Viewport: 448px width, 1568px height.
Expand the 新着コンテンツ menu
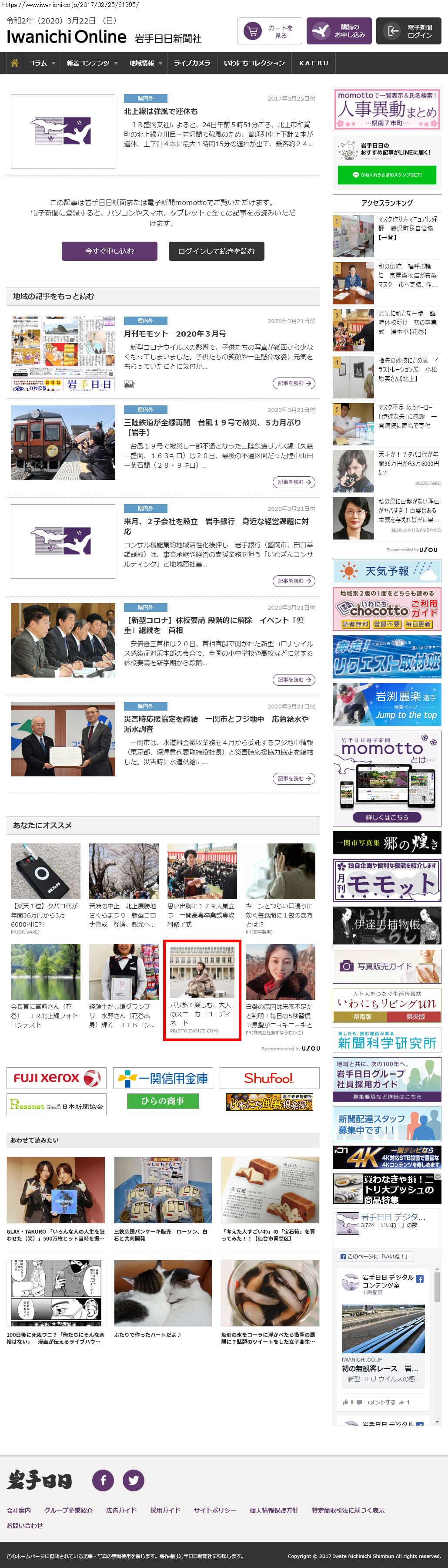click(92, 63)
